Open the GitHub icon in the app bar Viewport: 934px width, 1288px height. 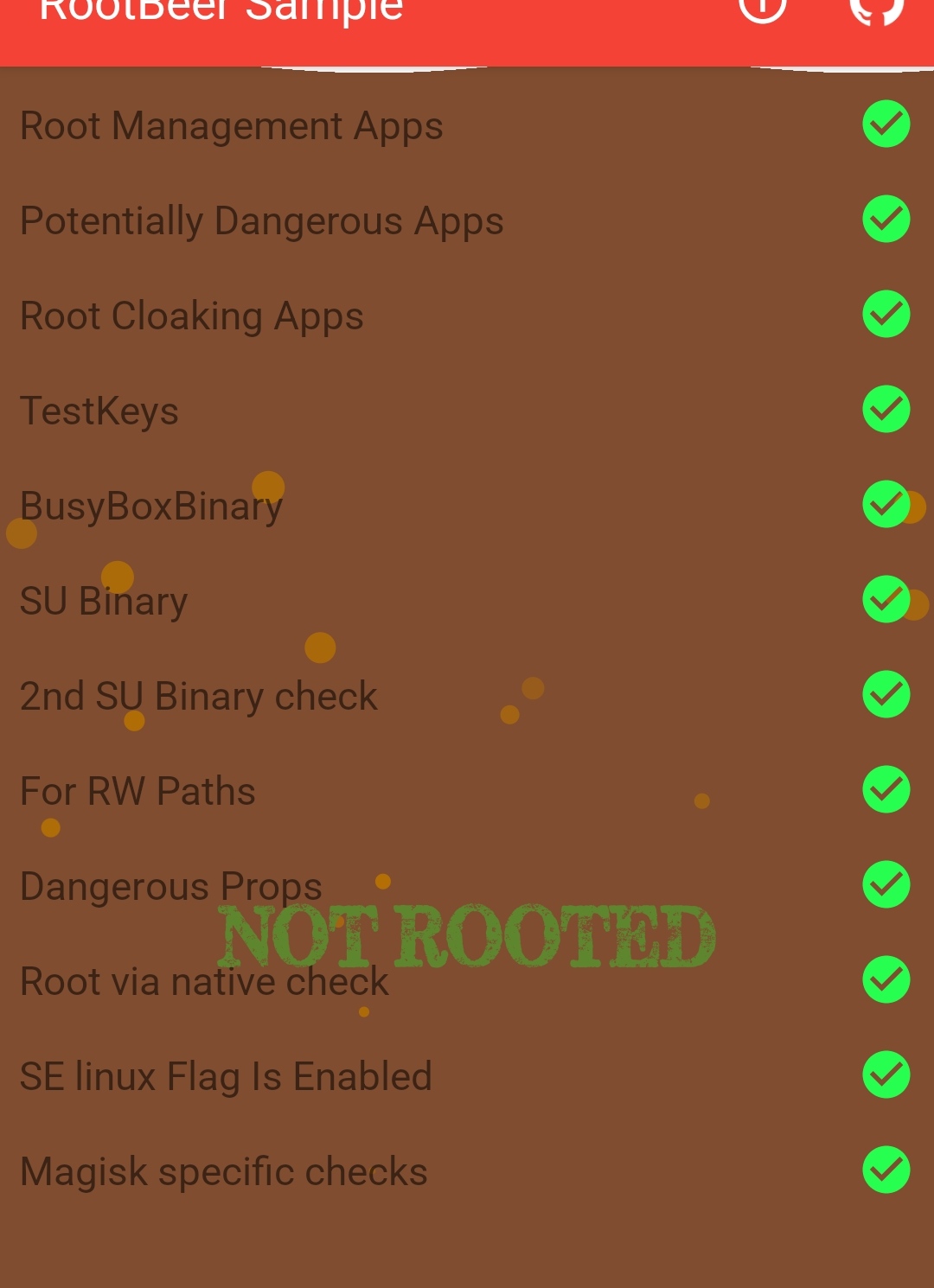[876, 9]
